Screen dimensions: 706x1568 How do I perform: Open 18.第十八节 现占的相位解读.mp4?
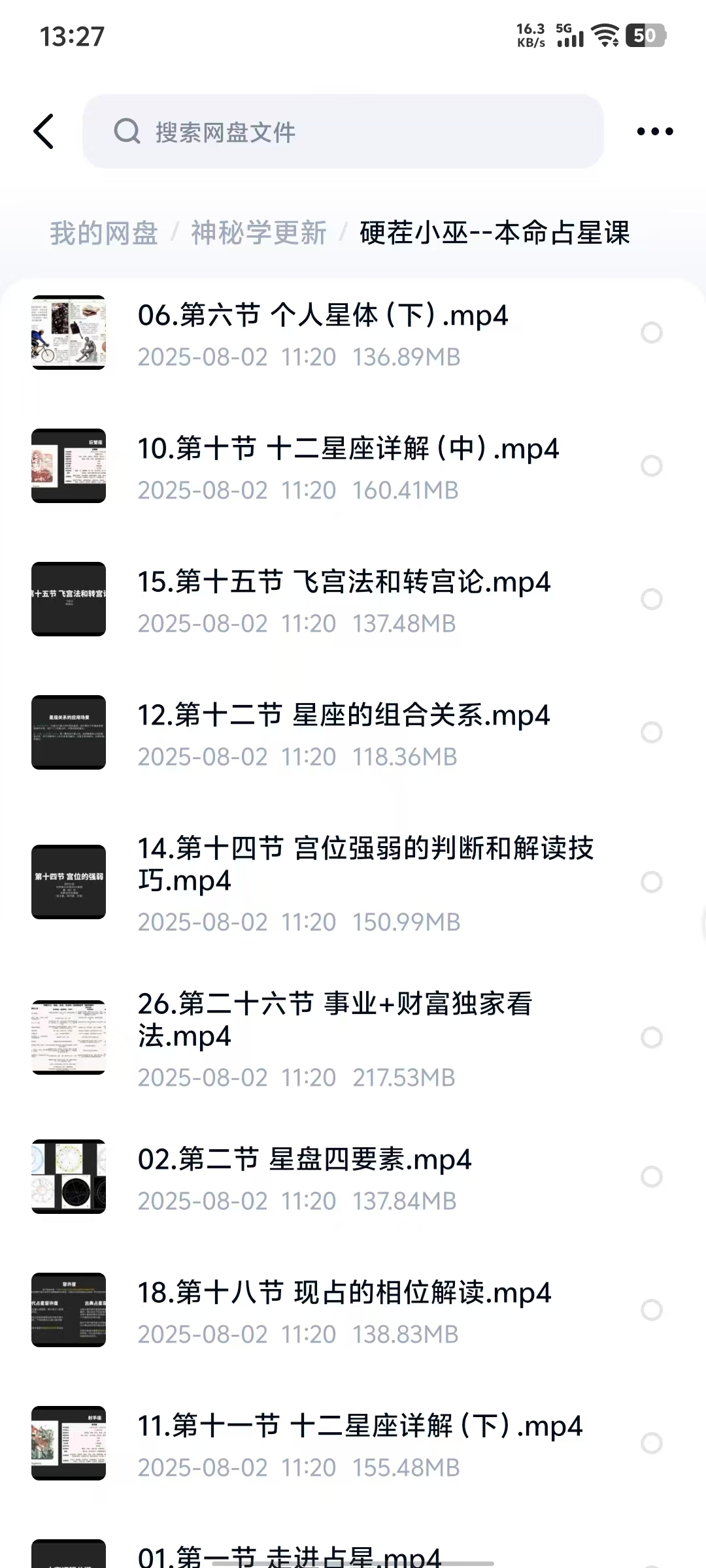(344, 1294)
